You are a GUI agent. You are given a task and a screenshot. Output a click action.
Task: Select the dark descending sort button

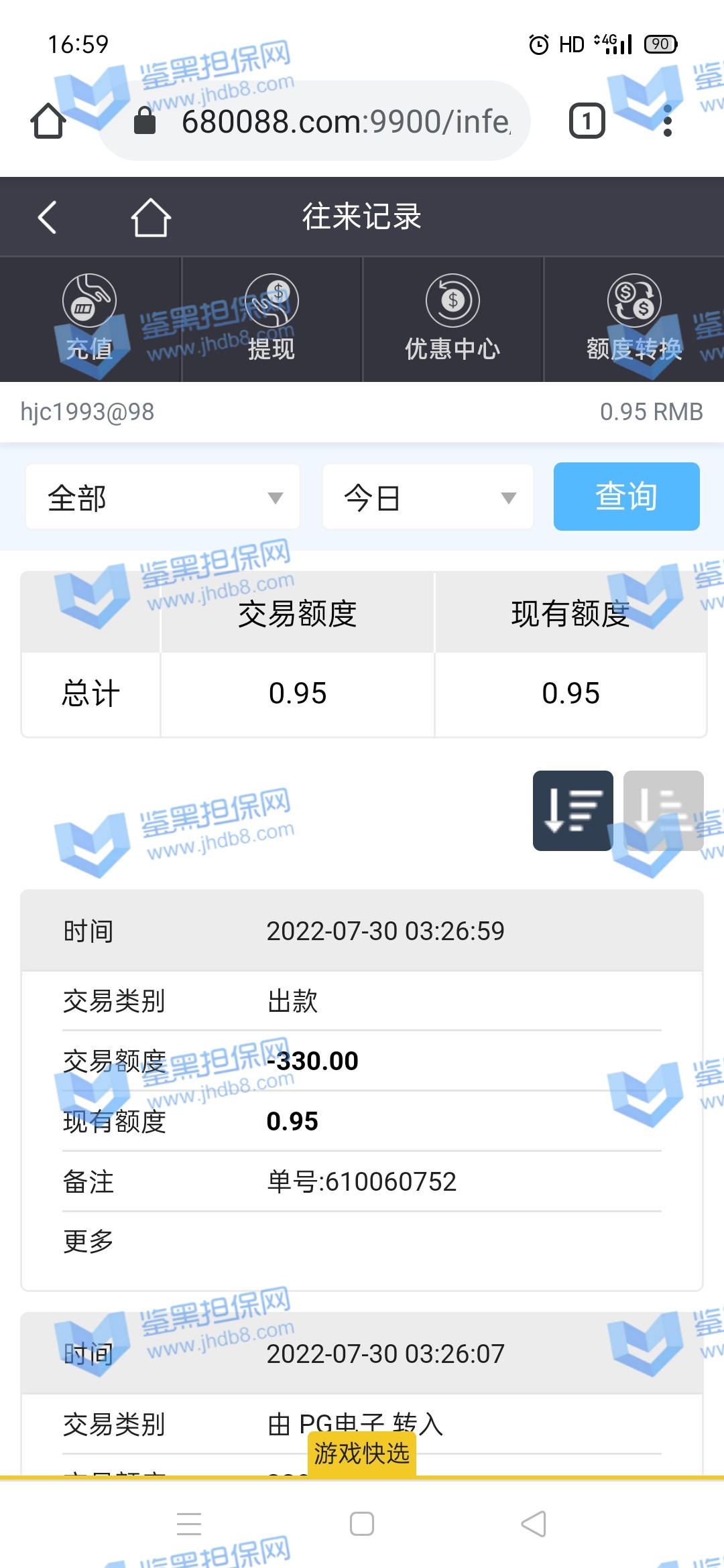[x=572, y=810]
